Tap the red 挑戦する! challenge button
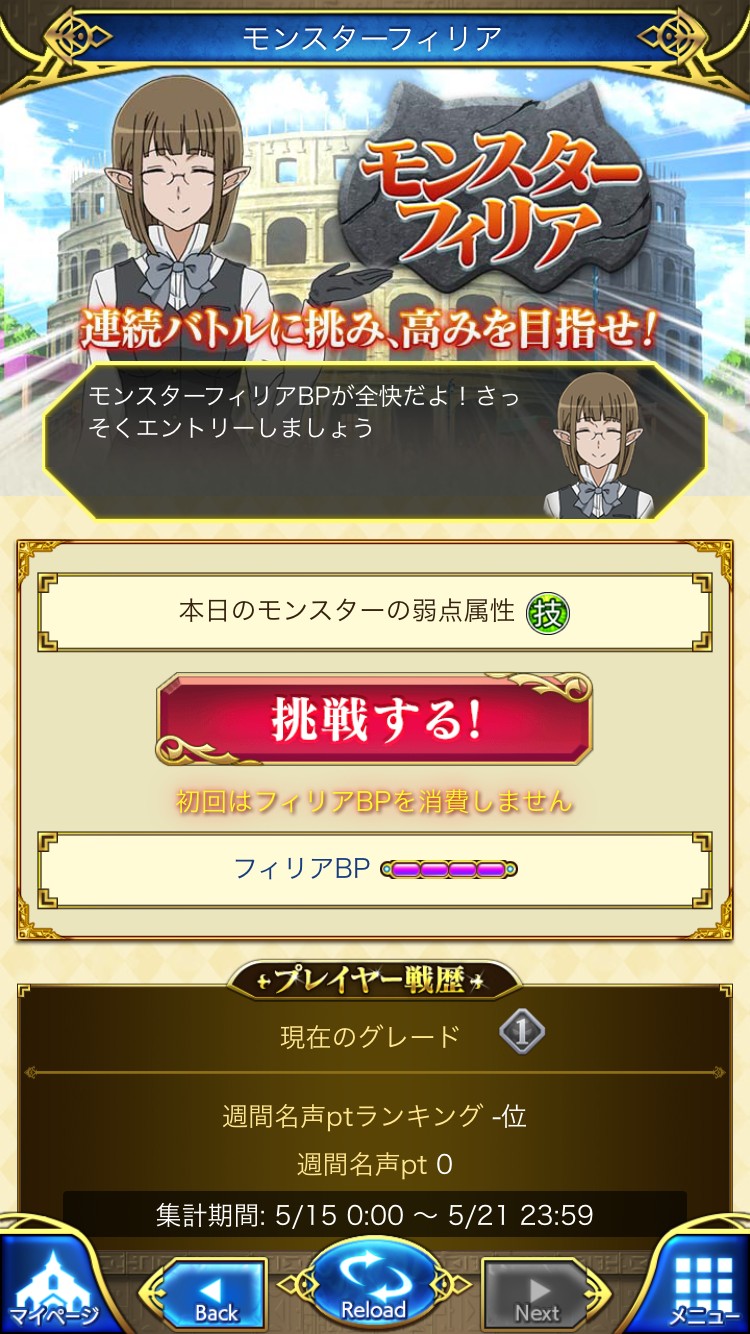 (x=374, y=719)
